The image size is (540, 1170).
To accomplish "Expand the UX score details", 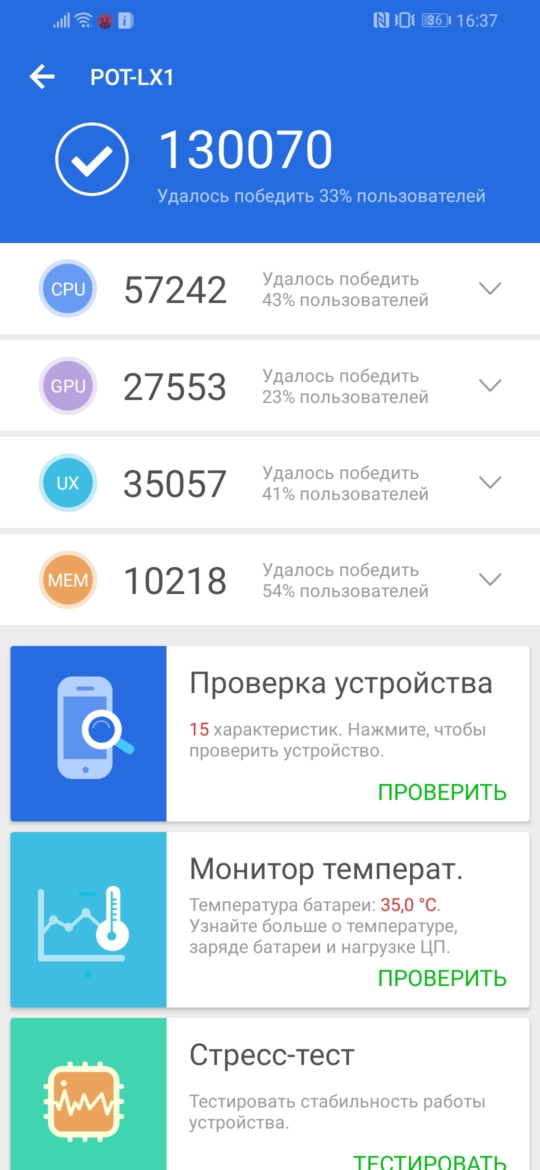I will click(490, 483).
